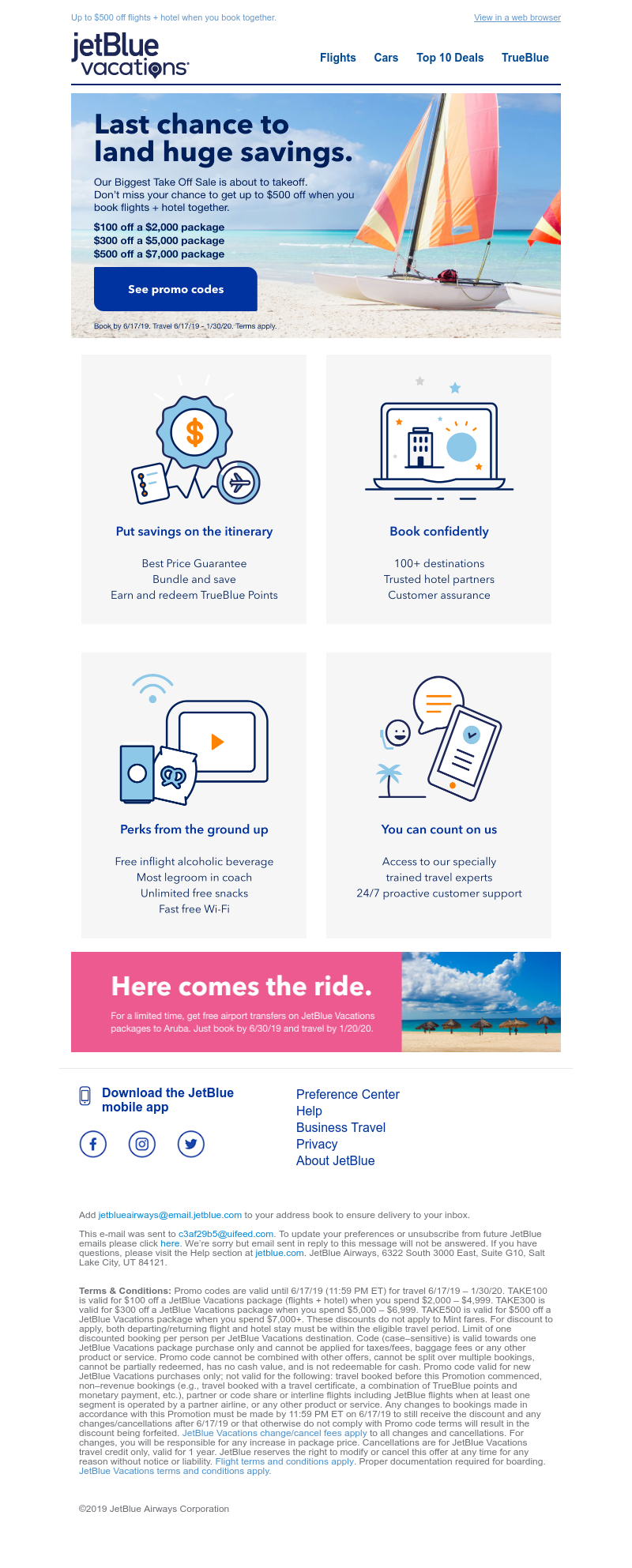632x1568 pixels.
Task: Open the Aruba free airport transfers banner
Action: click(x=315, y=1002)
